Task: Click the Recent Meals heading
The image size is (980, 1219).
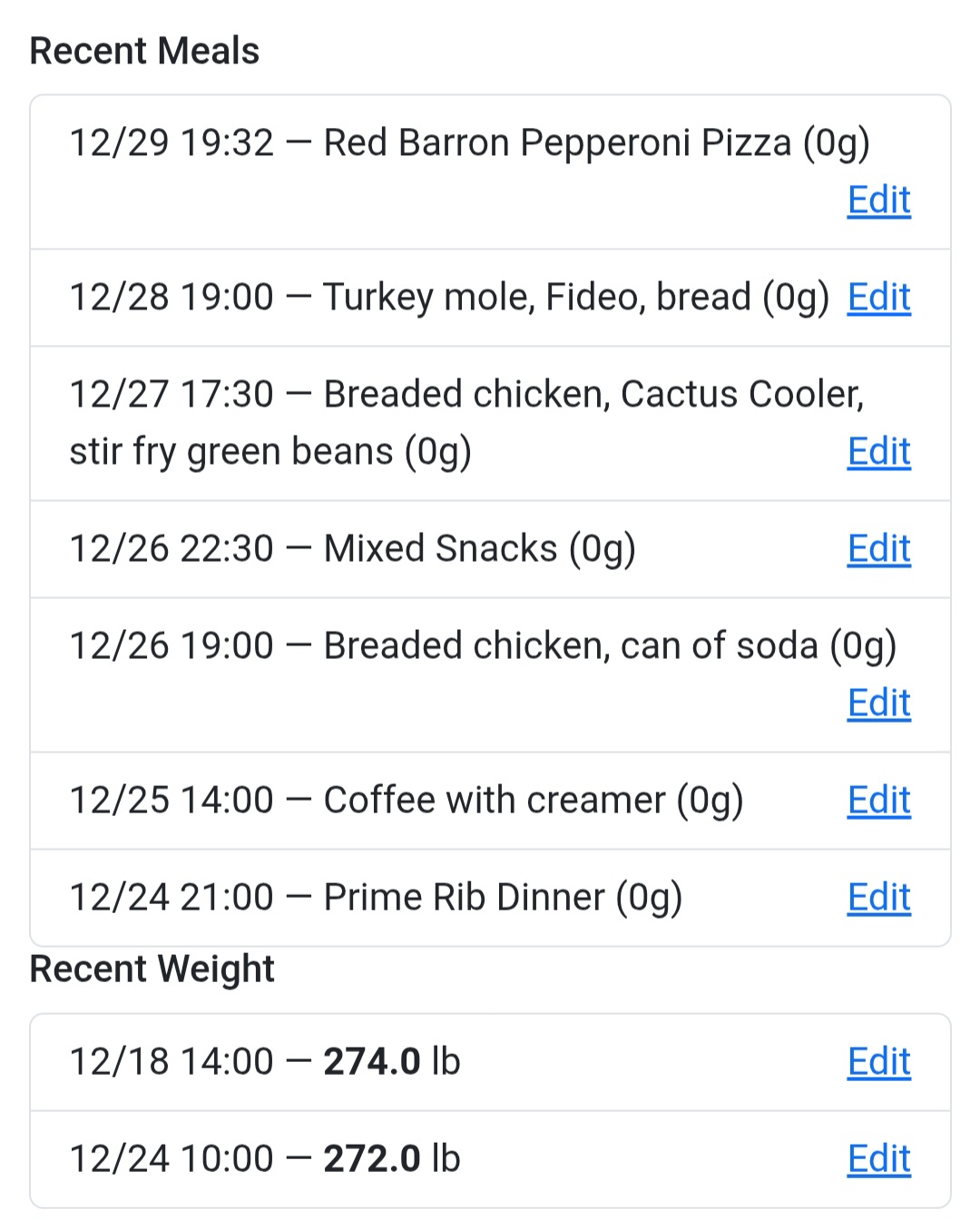Action: click(144, 51)
